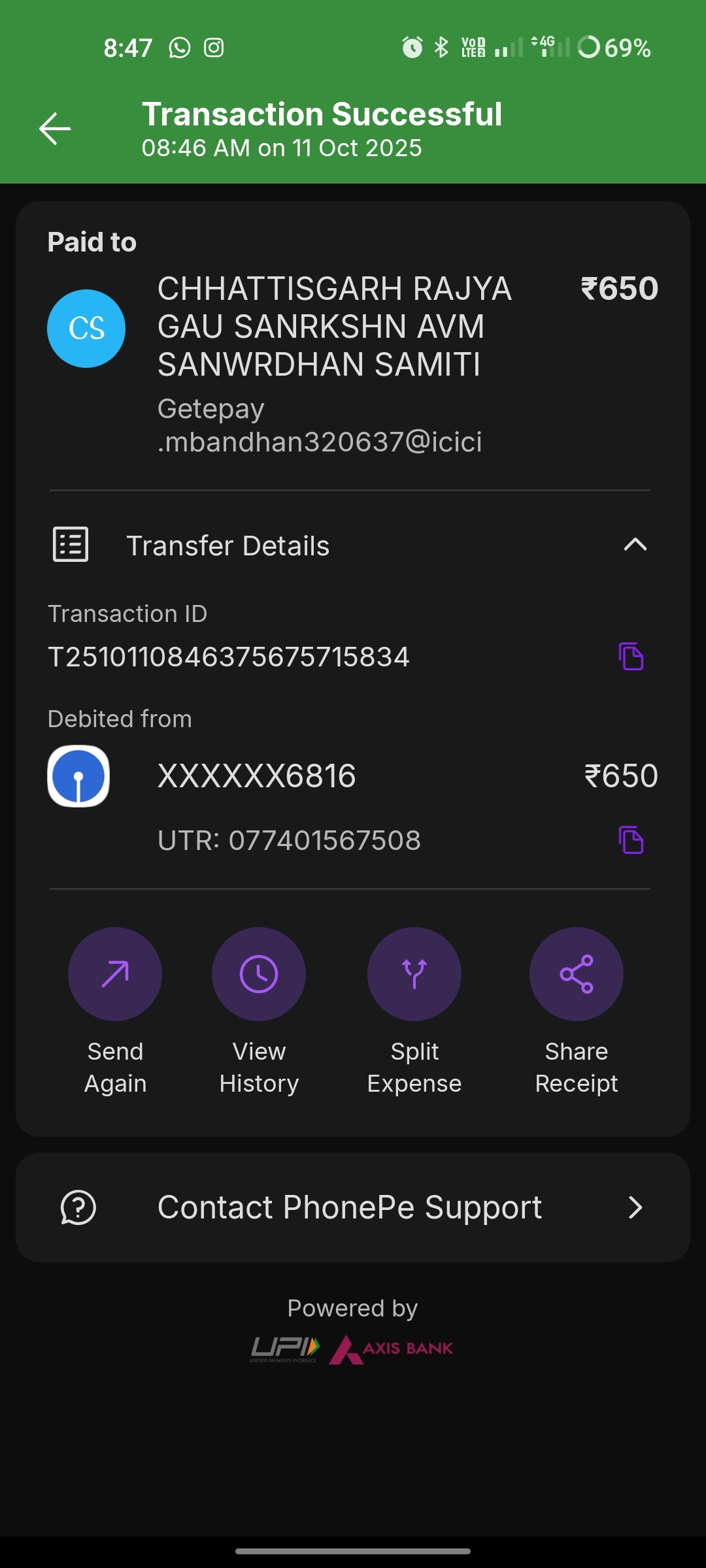
Task: Copy the Transaction ID
Action: coord(631,656)
